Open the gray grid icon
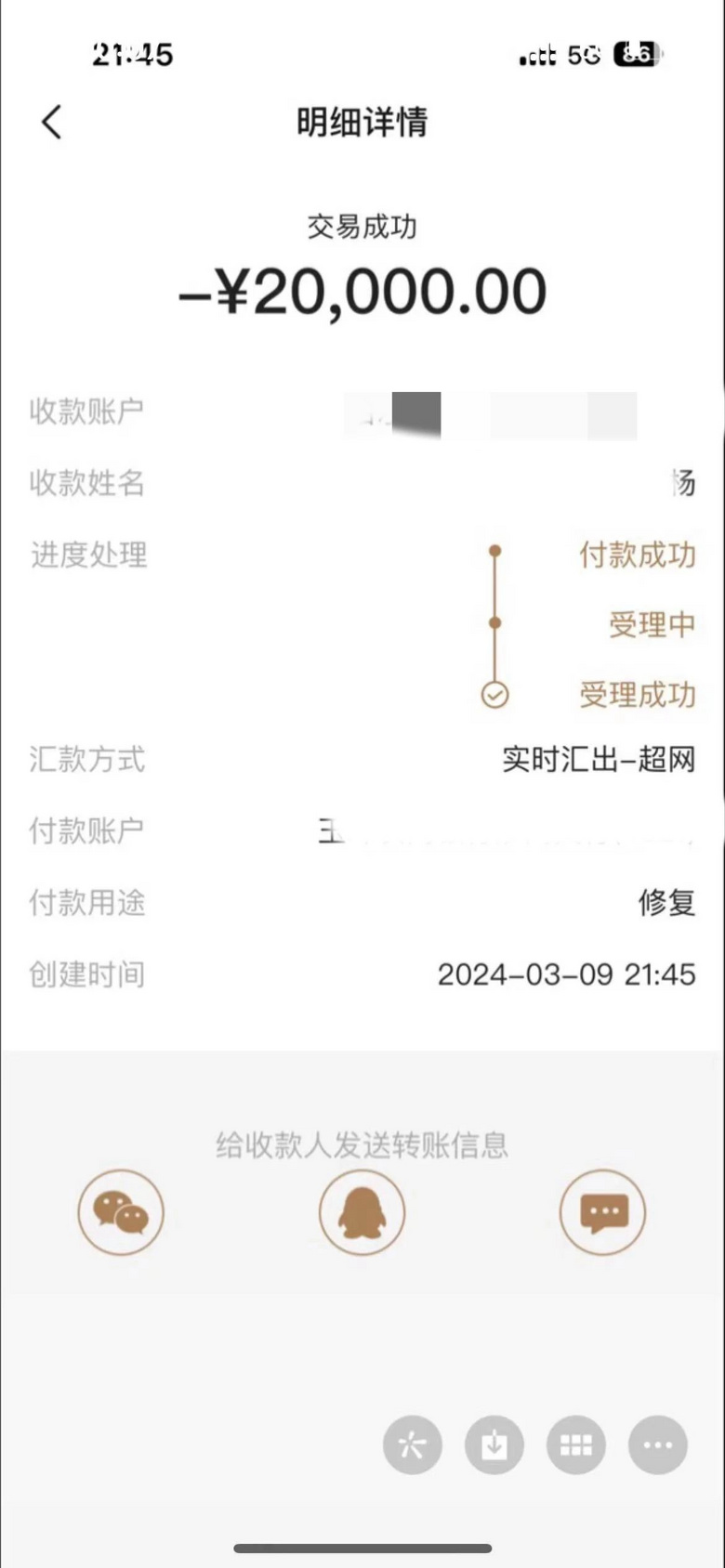 tap(575, 1444)
